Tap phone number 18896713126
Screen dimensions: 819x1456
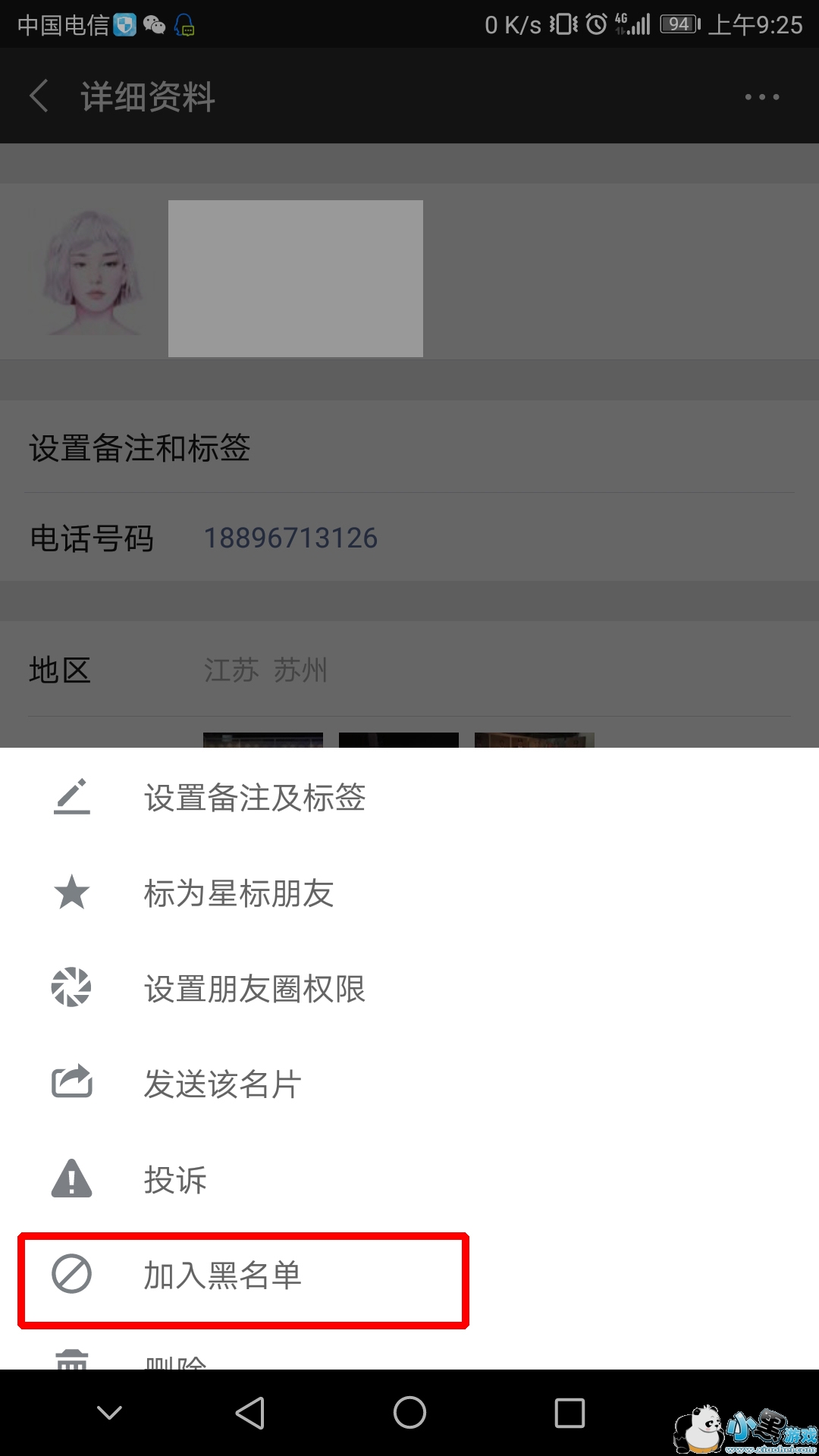[x=290, y=538]
